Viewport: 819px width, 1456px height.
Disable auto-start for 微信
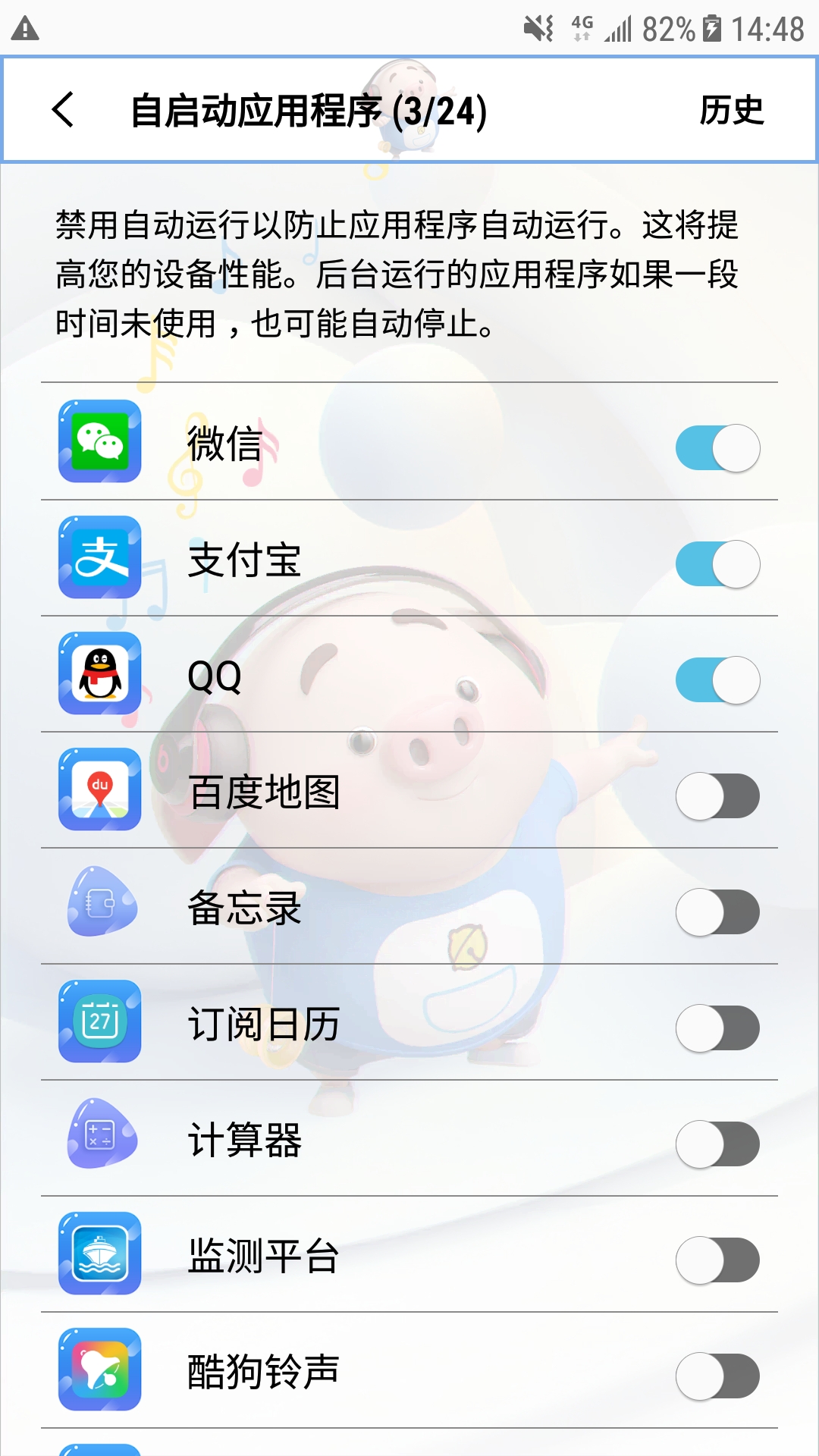pyautogui.click(x=717, y=448)
